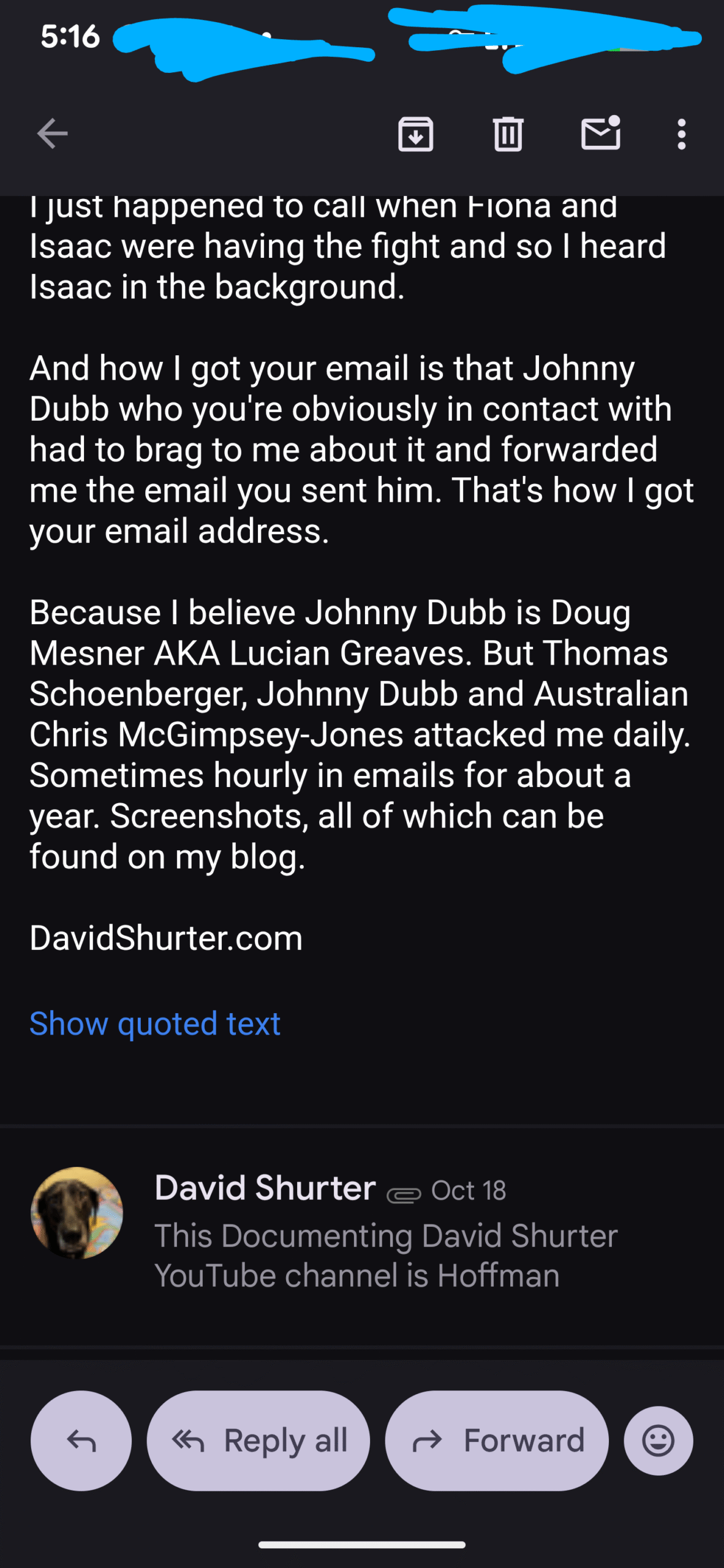
Task: Forward this email
Action: [x=497, y=1441]
